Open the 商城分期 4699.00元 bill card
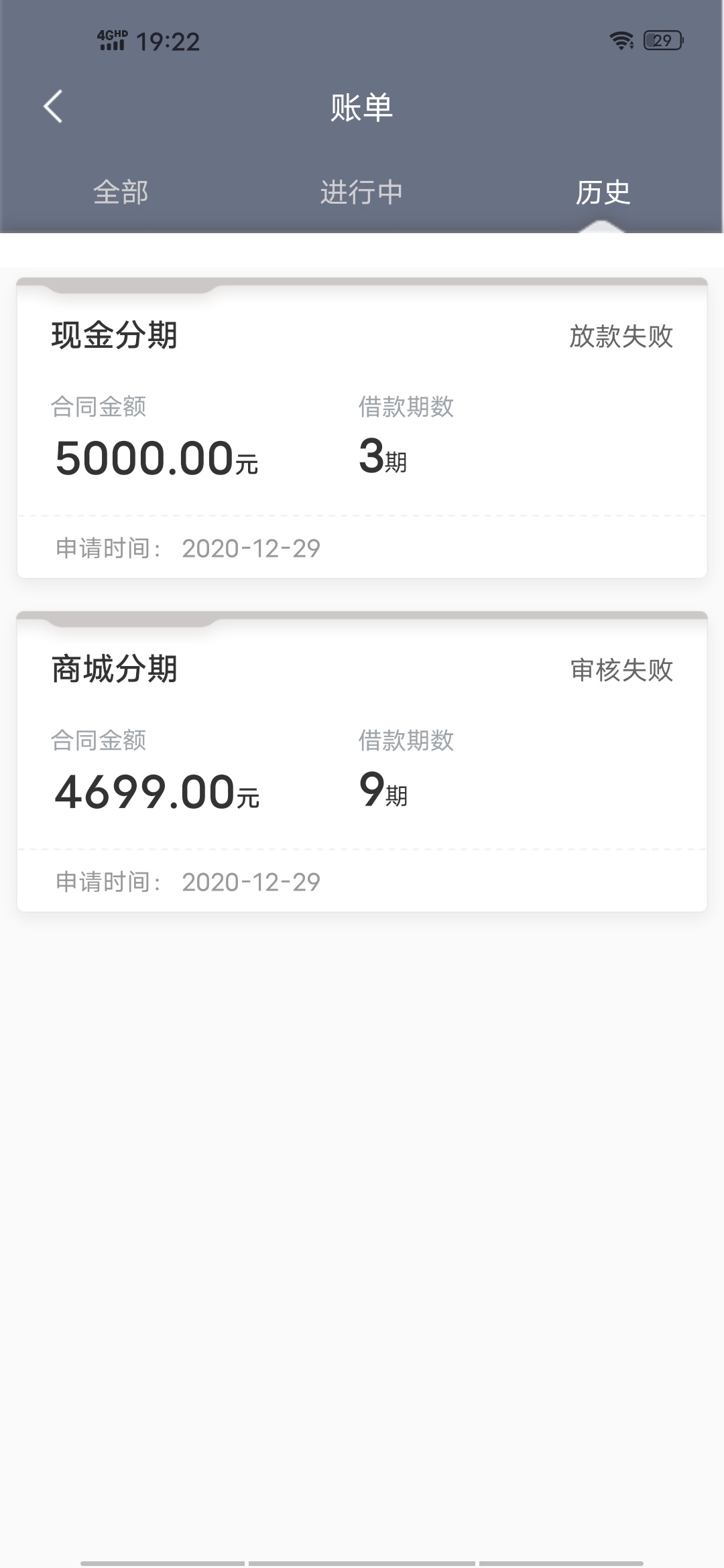 click(x=362, y=761)
